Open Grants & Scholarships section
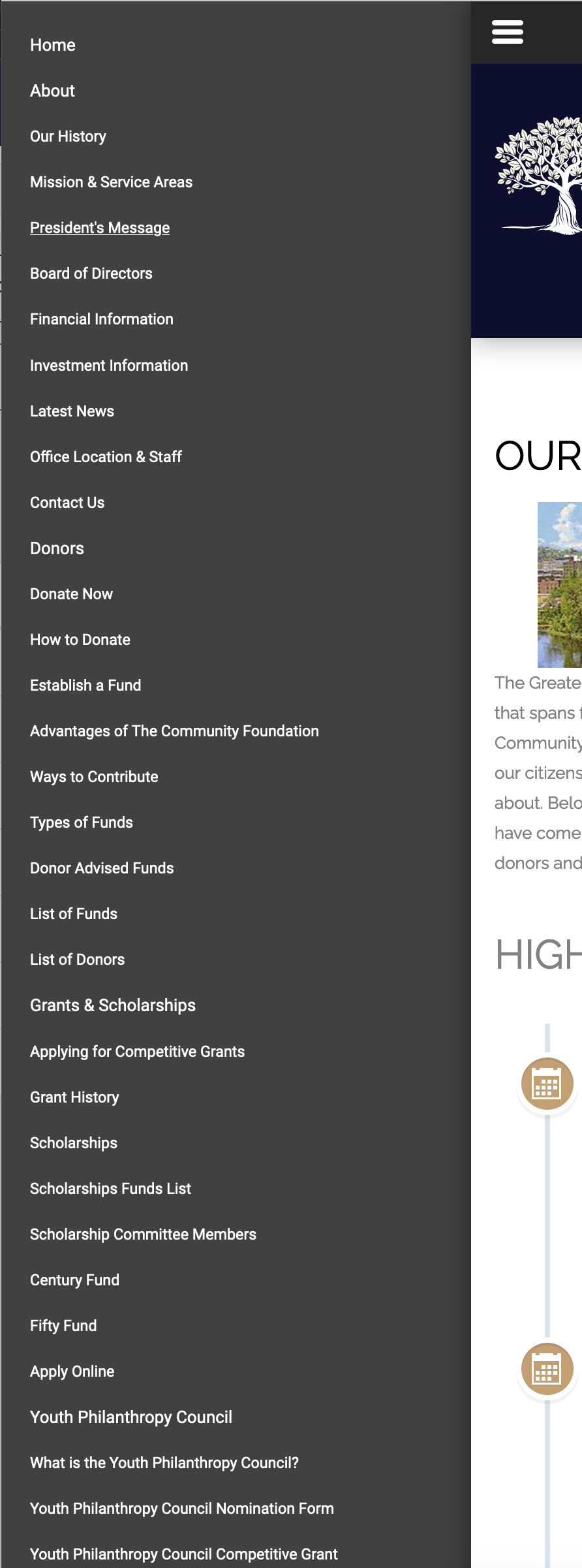The height and width of the screenshot is (1568, 582). coord(113,1005)
